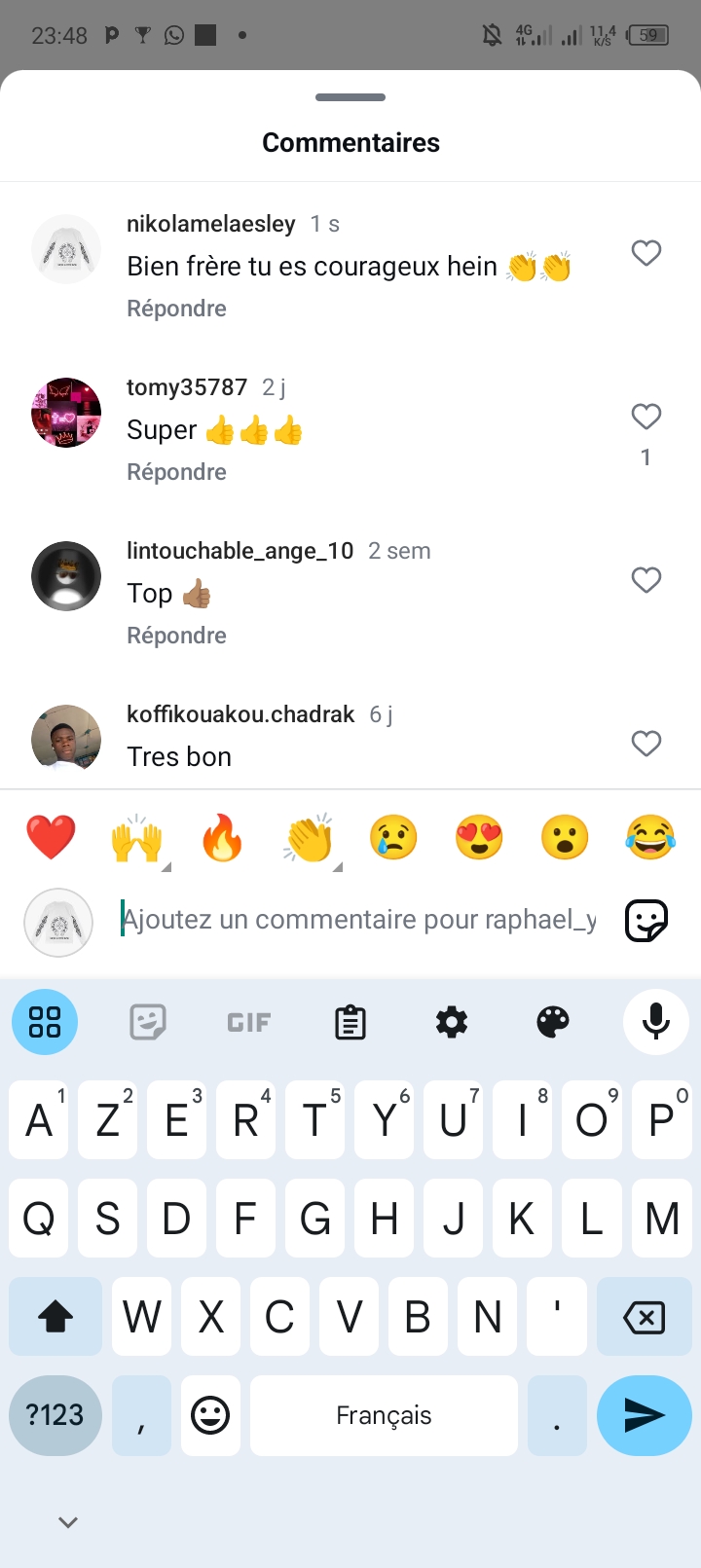This screenshot has height=1568, width=701.
Task: Like lintouchable_ange_10's comment
Action: (x=646, y=580)
